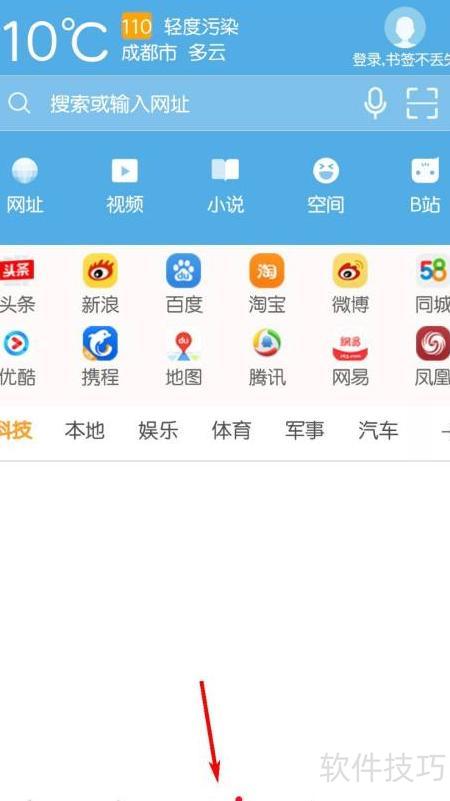Image resolution: width=450 pixels, height=801 pixels.
Task: Open the 视频 shortcut
Action: click(125, 186)
